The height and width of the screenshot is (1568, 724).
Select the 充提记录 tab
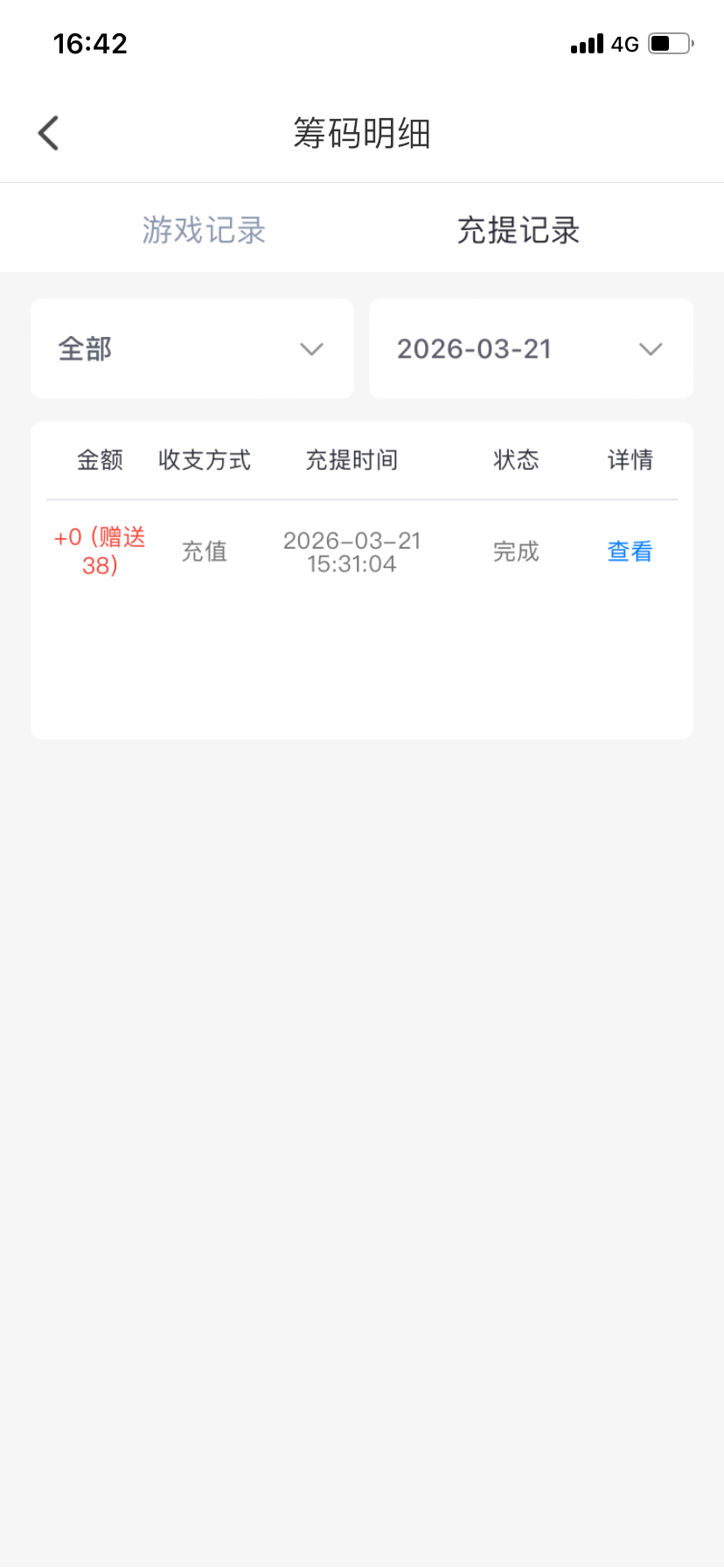click(519, 230)
